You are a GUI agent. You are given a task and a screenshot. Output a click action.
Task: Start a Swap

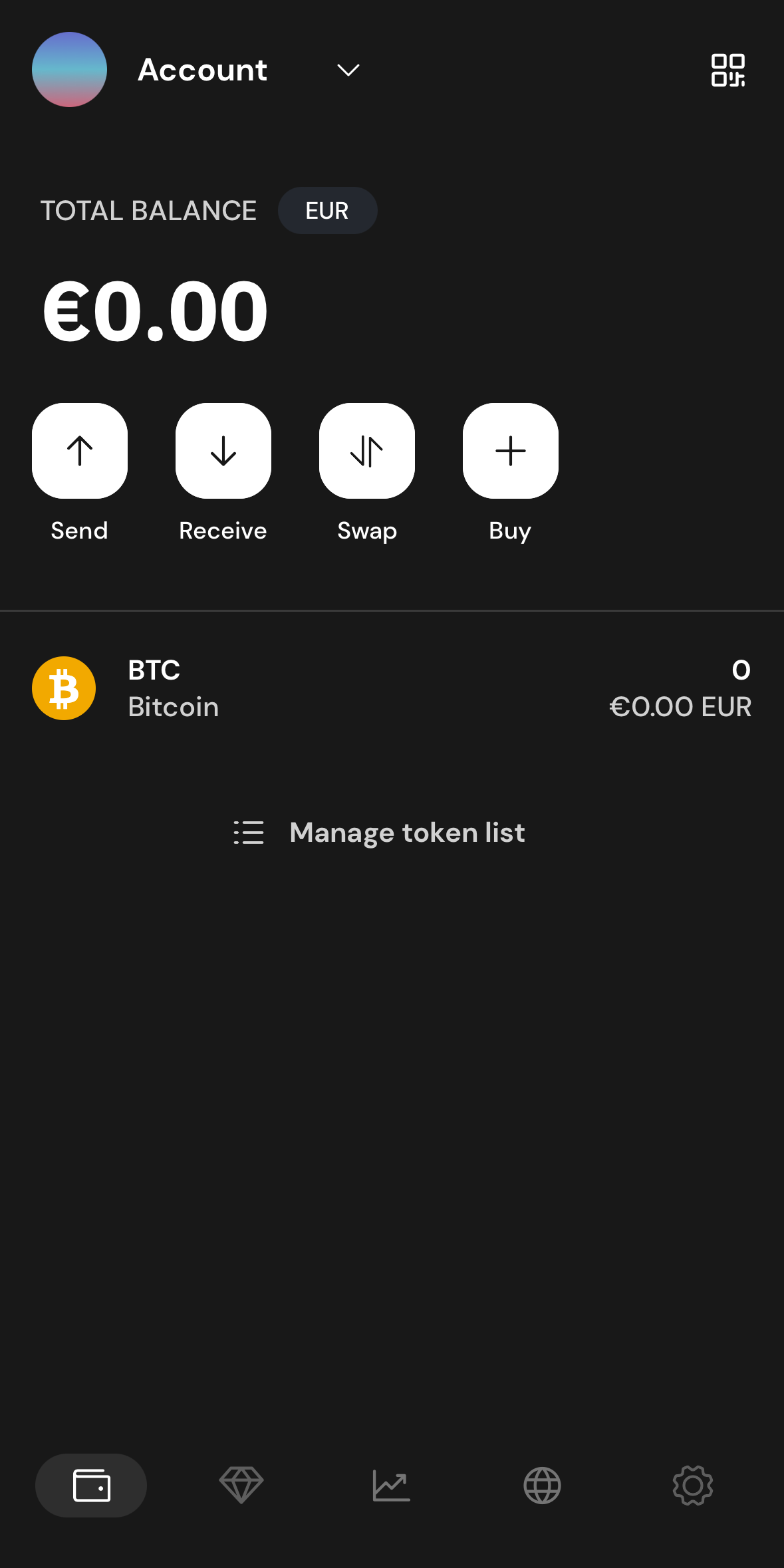[367, 451]
